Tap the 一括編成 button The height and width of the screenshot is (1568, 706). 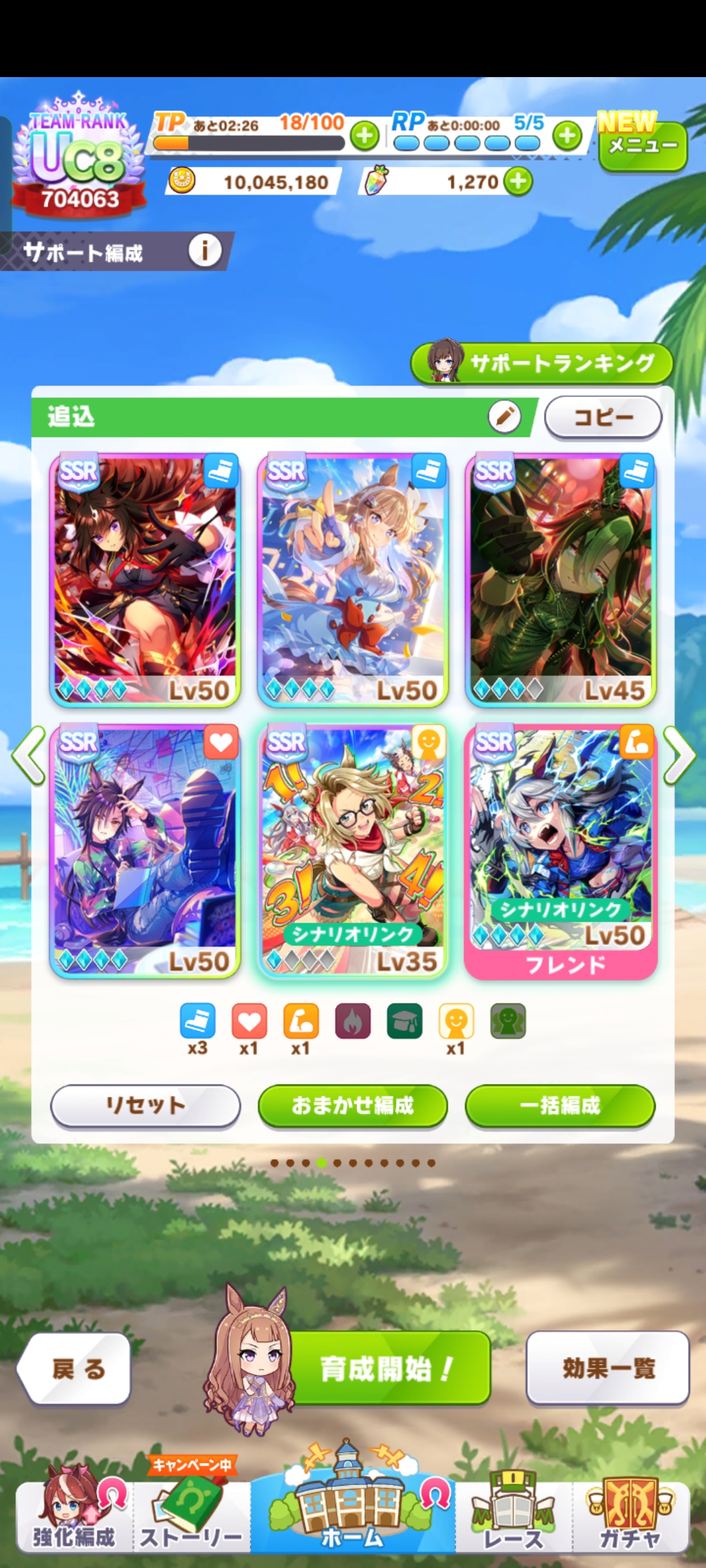click(560, 1105)
